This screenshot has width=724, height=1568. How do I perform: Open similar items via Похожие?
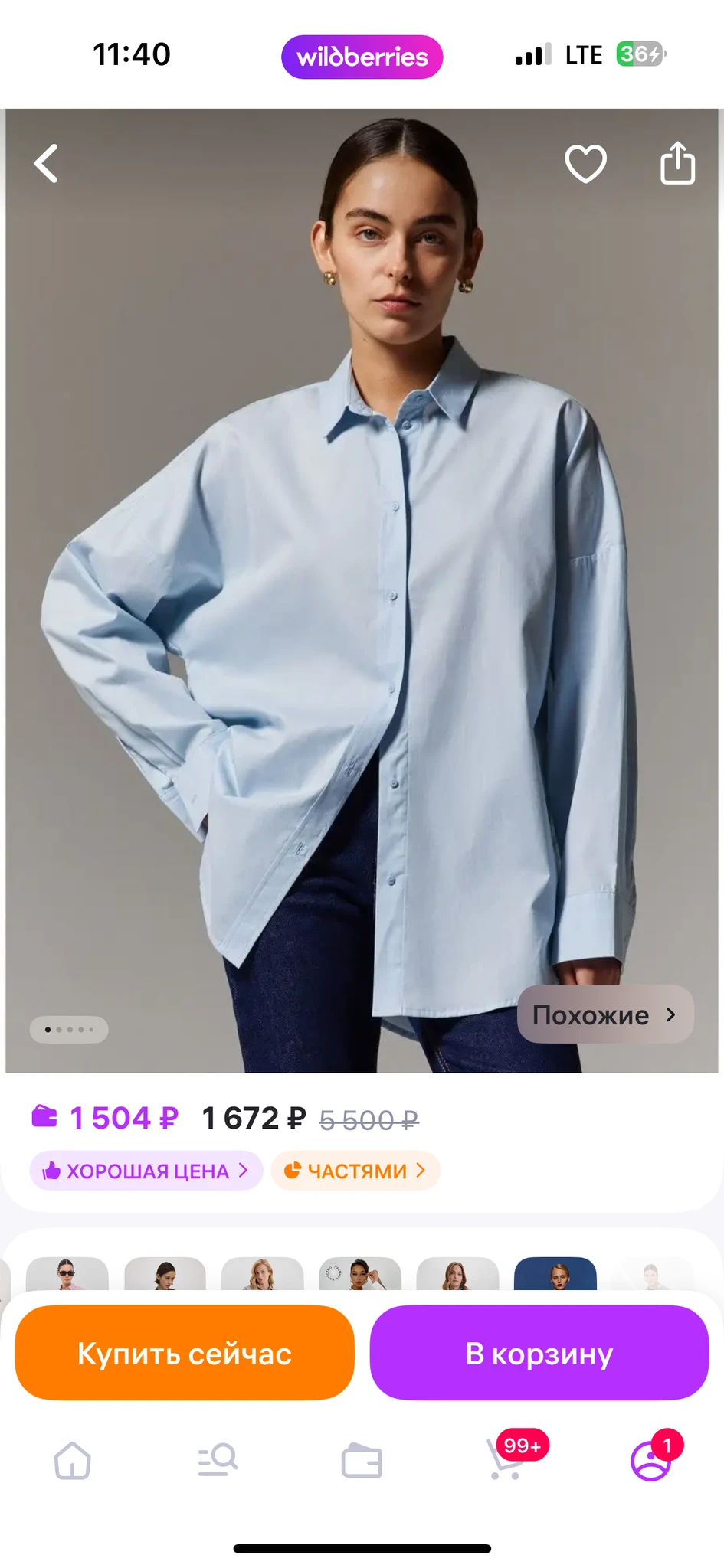(605, 1014)
